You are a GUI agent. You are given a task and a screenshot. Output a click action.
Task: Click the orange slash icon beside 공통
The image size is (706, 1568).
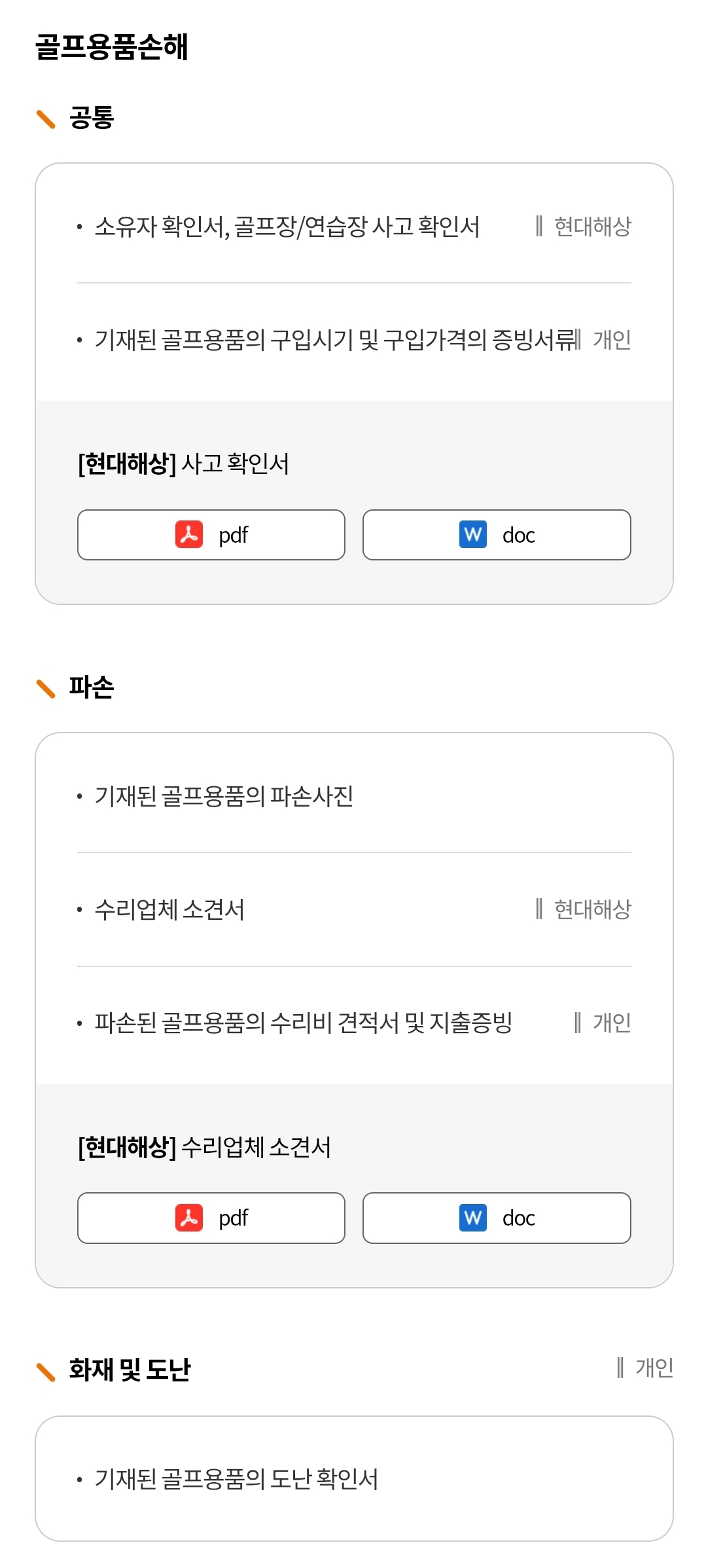pos(46,120)
